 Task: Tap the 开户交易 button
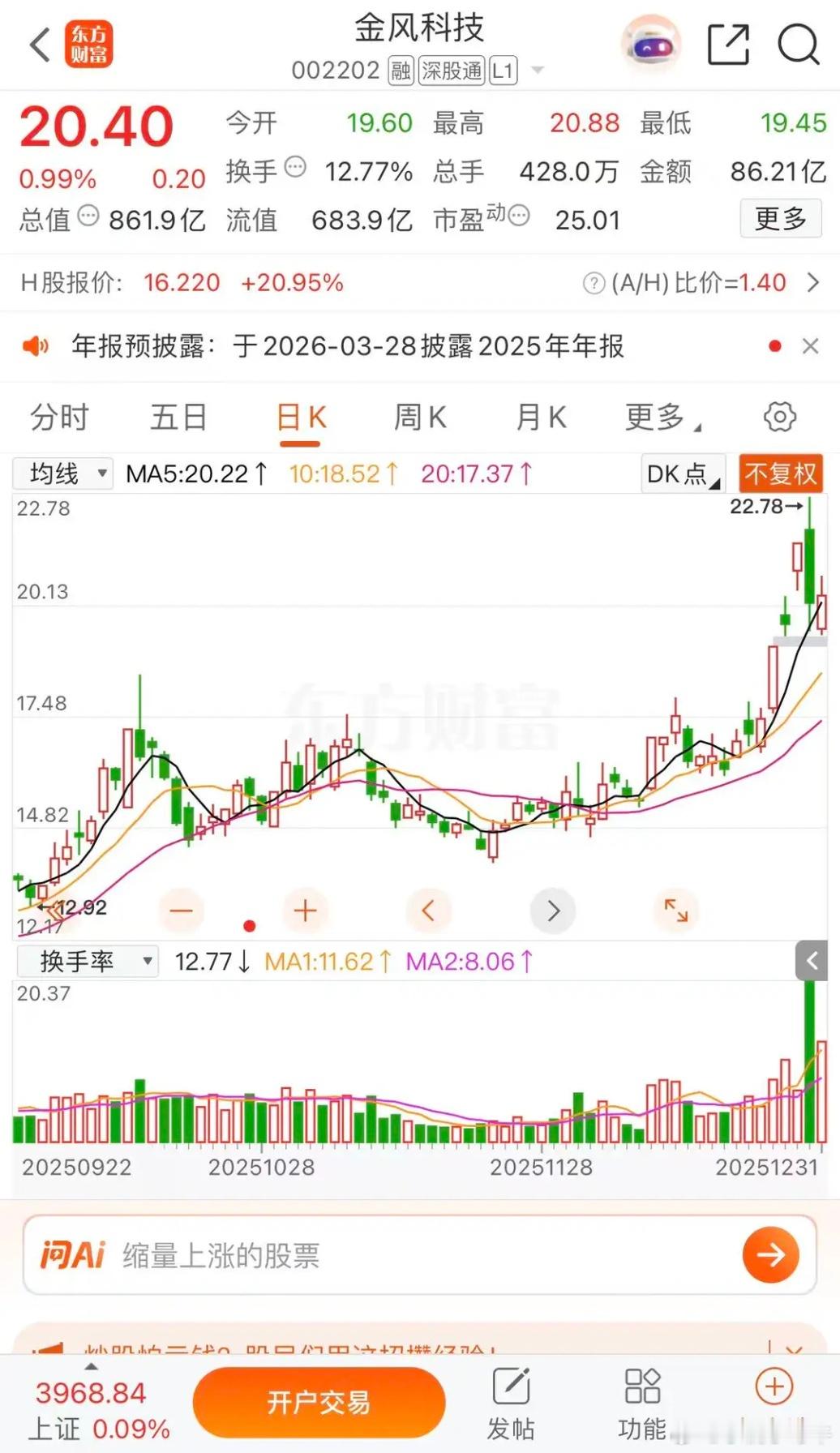[319, 1402]
